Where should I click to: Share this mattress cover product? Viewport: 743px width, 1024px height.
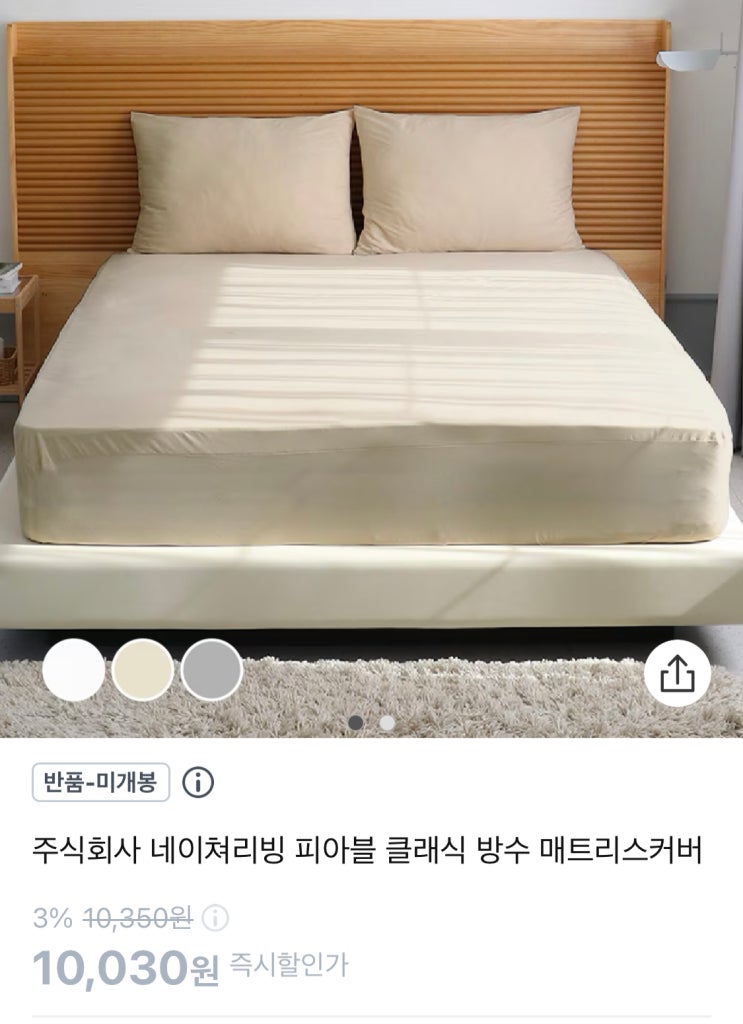[x=678, y=673]
